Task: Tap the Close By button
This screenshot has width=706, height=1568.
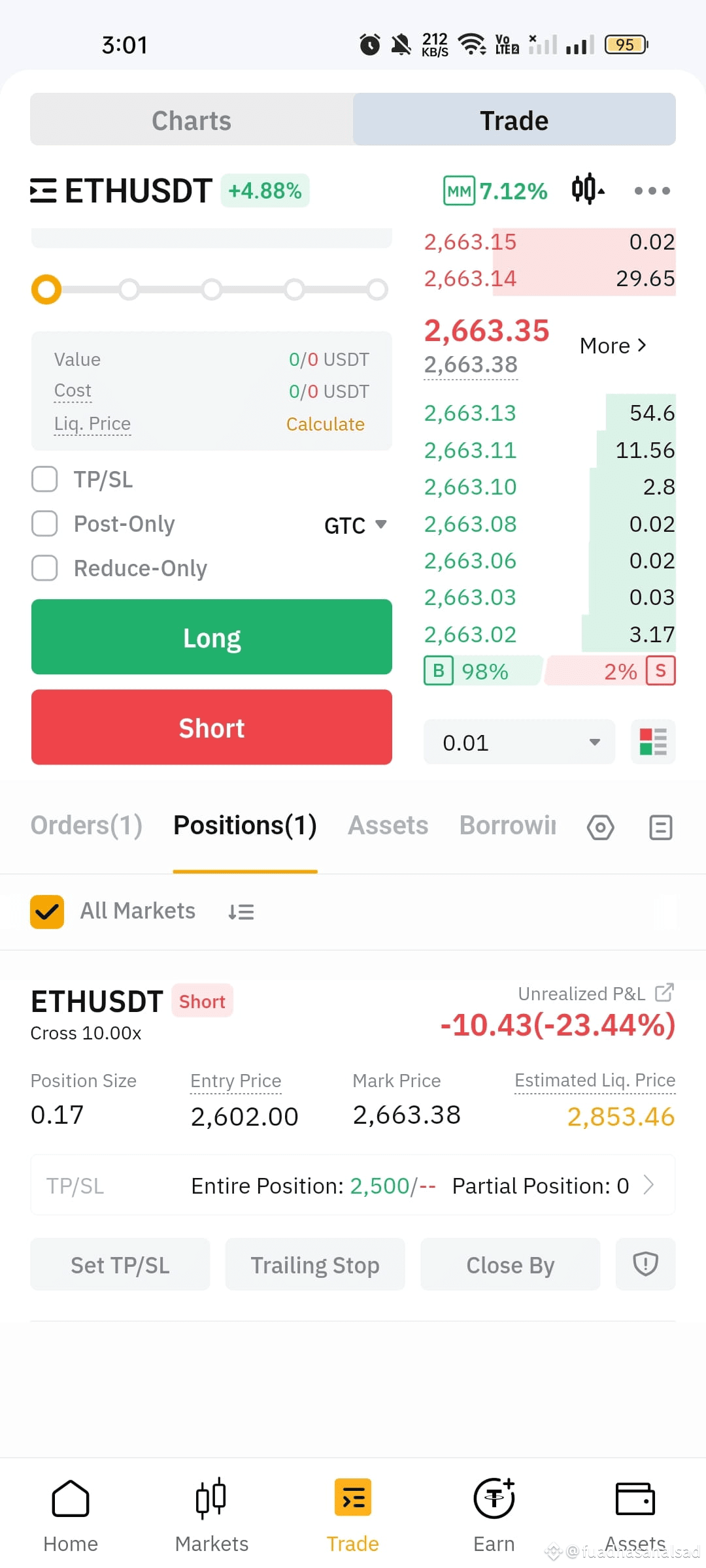Action: pos(510,1265)
